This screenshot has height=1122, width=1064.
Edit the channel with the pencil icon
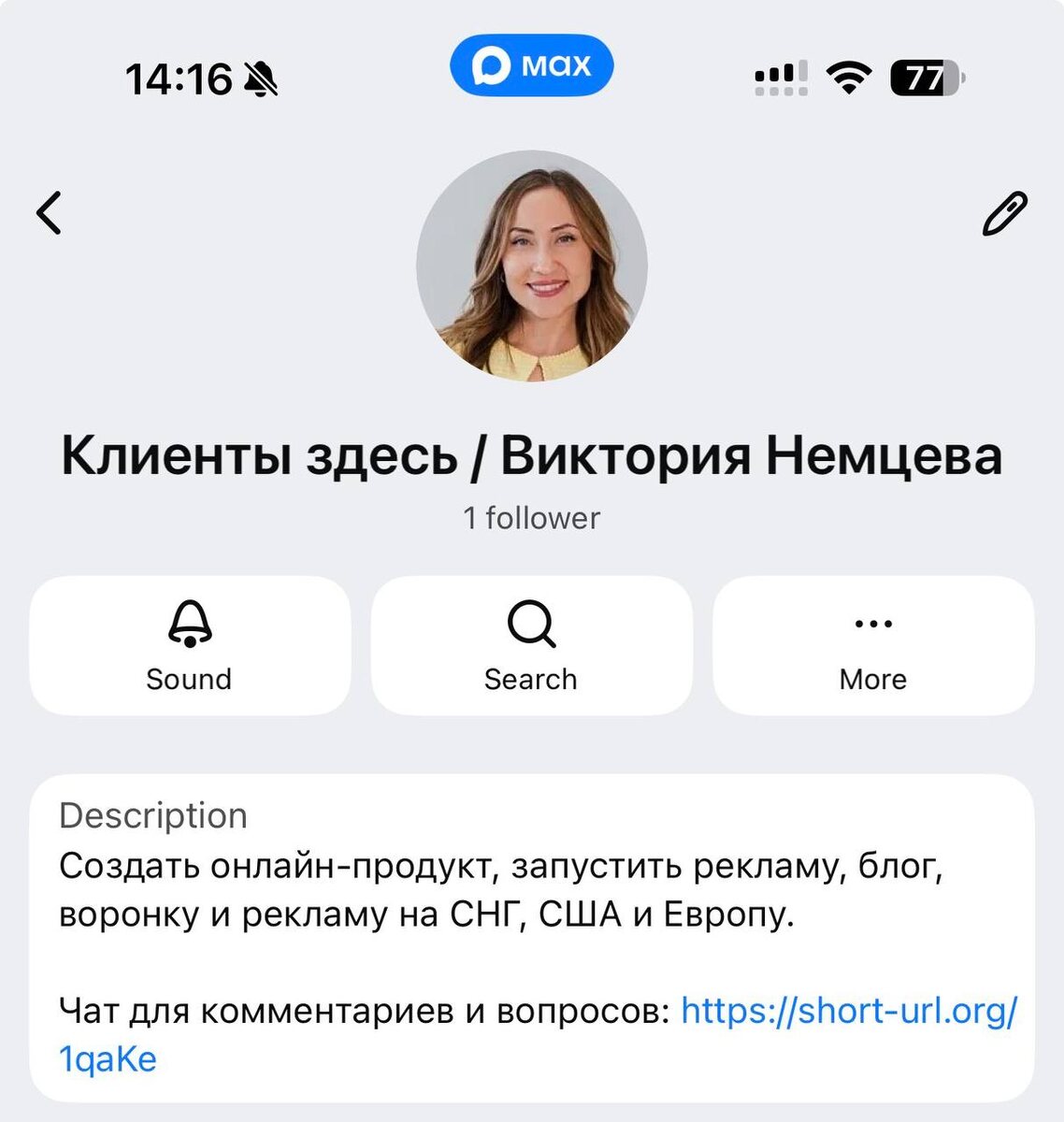(1004, 213)
